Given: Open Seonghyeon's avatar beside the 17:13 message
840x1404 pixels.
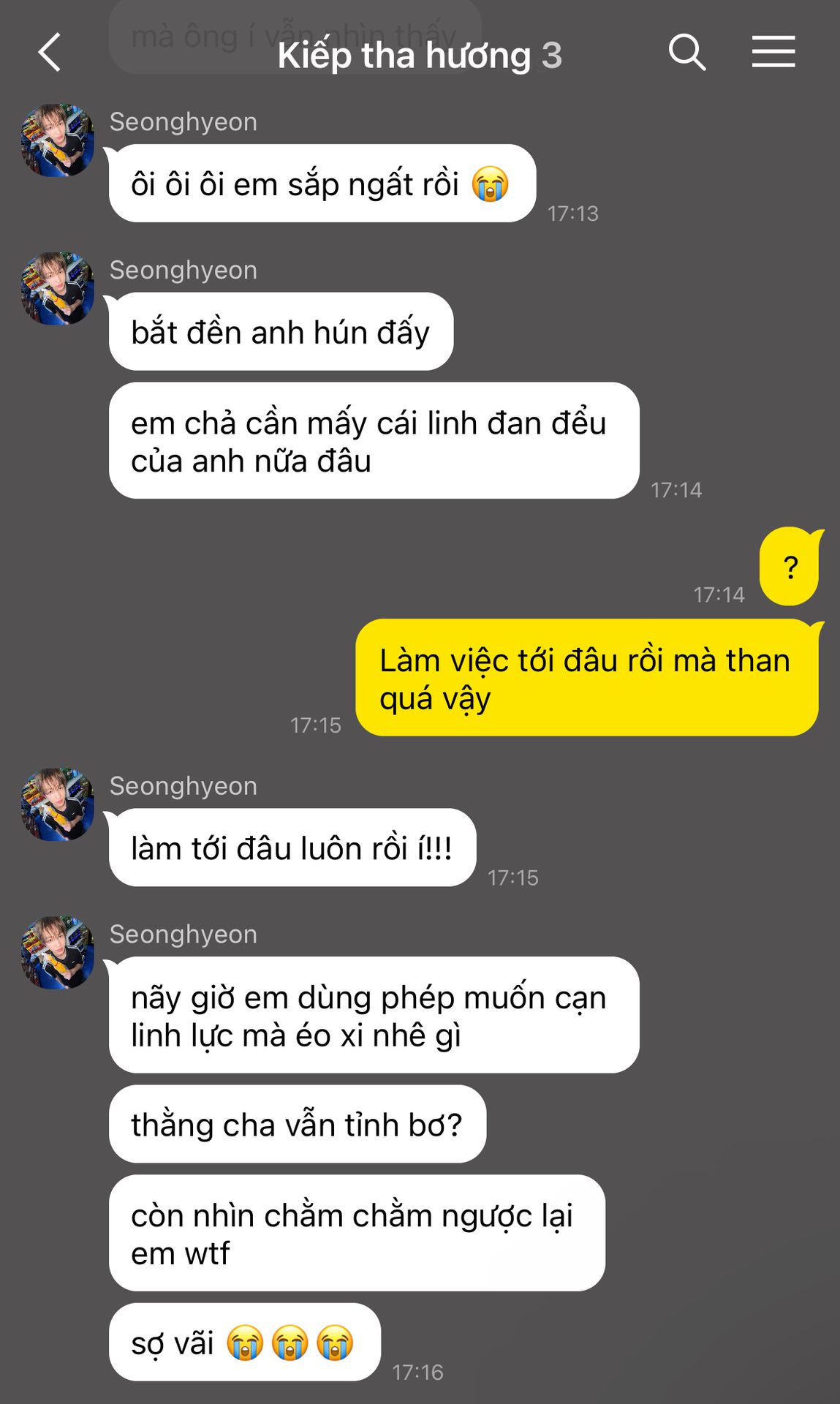Looking at the screenshot, I should (x=58, y=140).
